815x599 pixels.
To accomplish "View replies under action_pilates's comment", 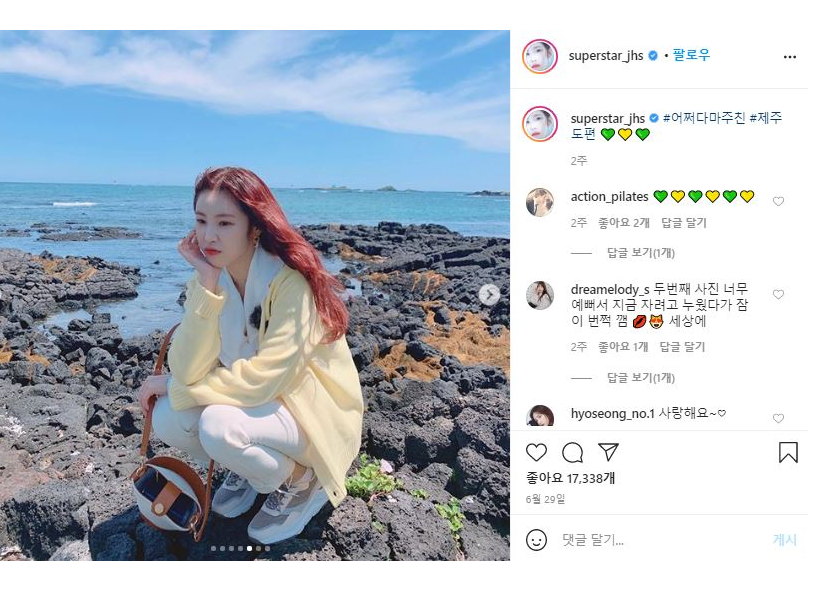I will click(x=640, y=253).
